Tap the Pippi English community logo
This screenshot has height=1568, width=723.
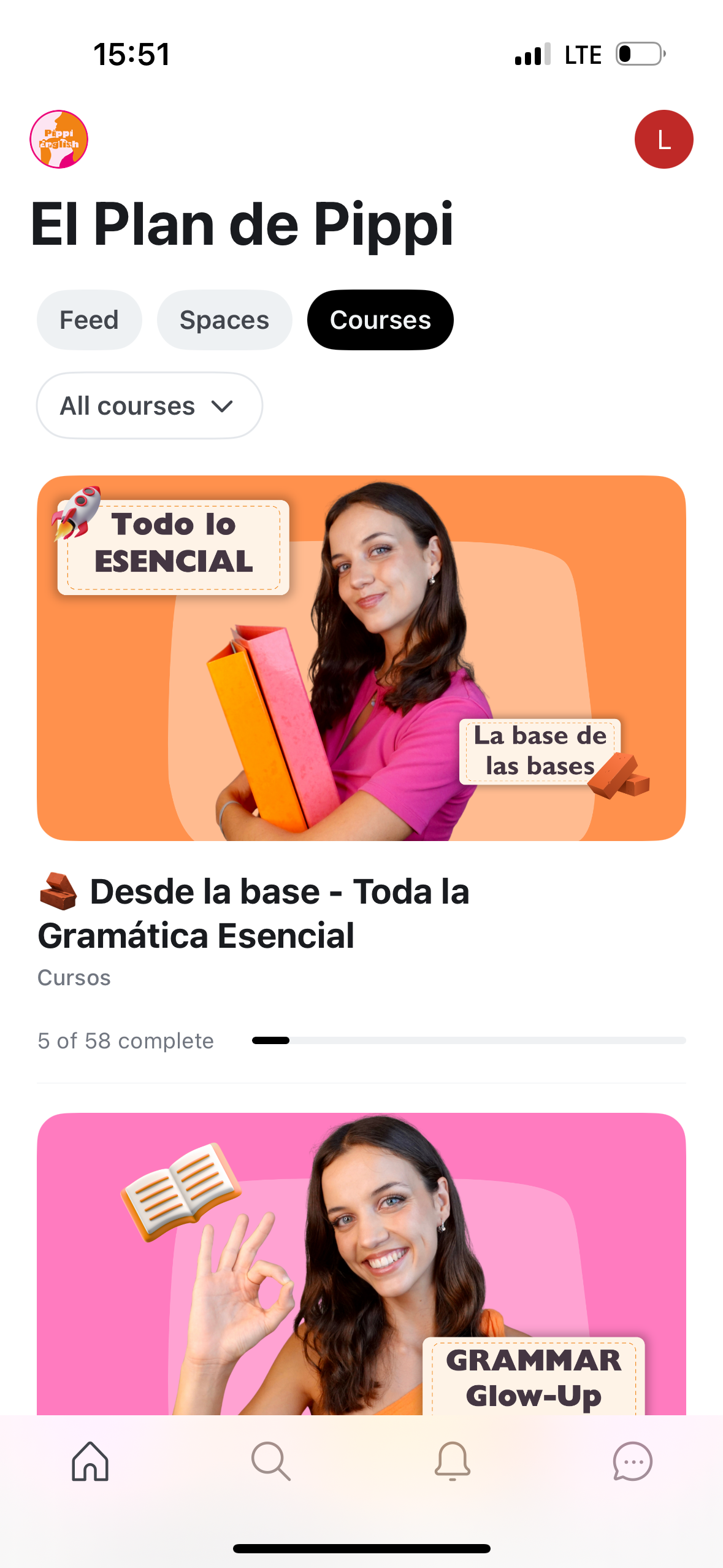point(59,139)
